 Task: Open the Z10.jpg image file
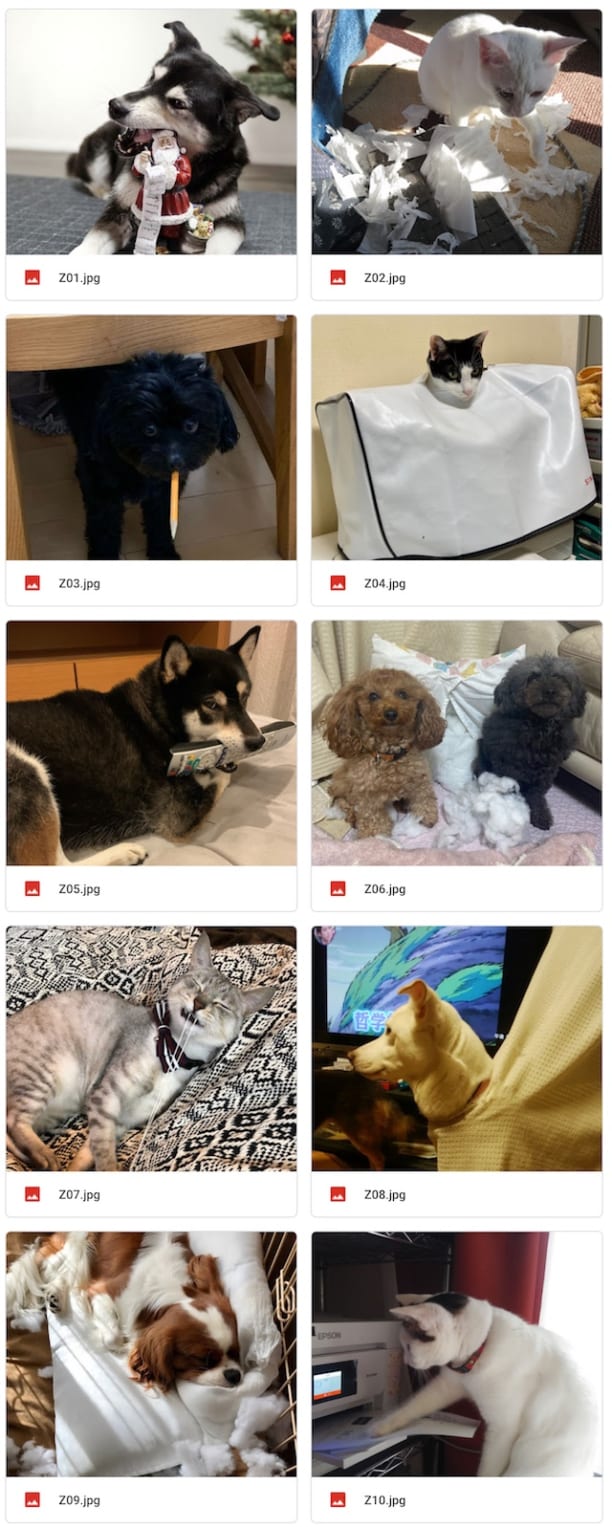click(x=457, y=1354)
